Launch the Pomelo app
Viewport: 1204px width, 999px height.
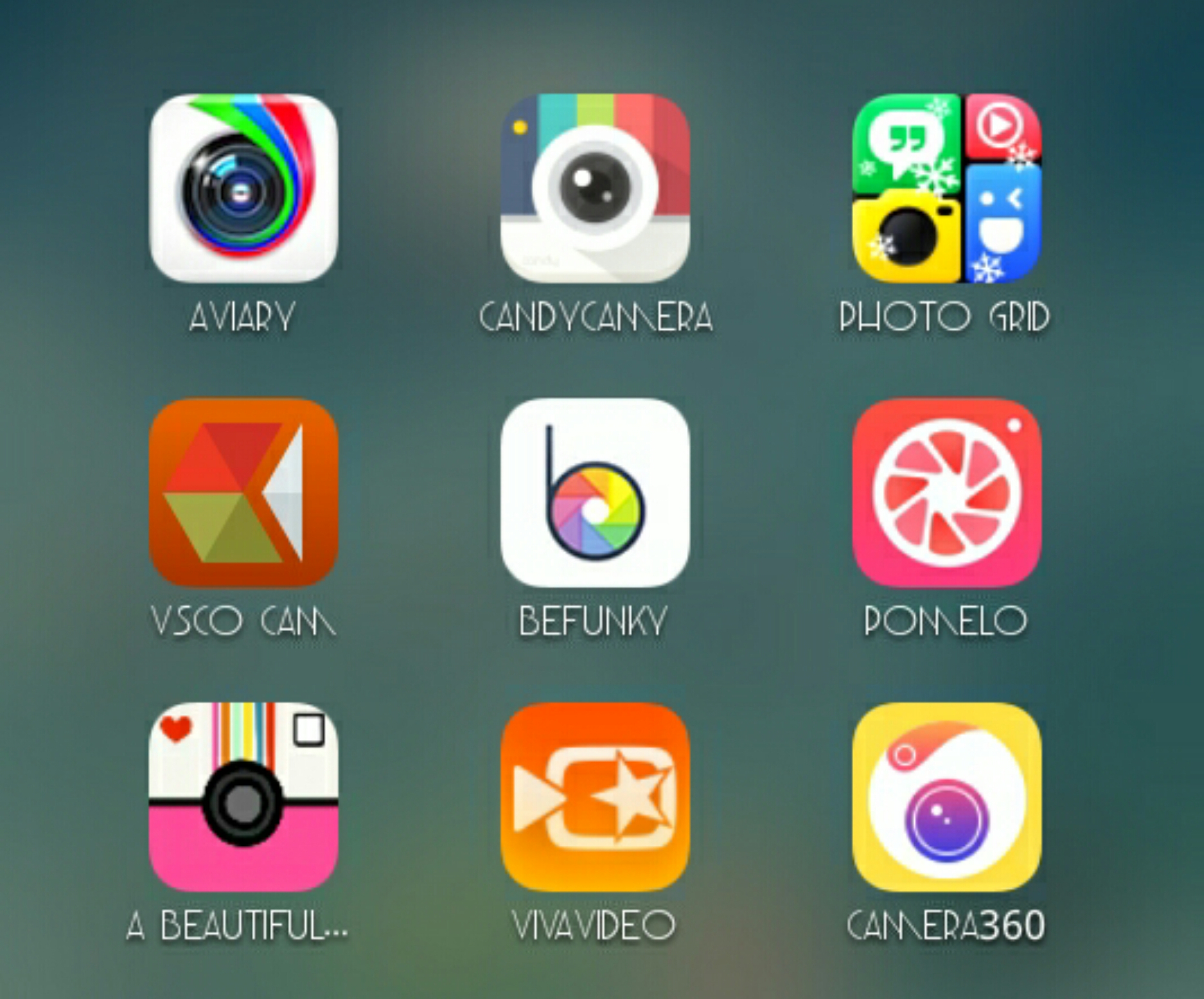tap(946, 492)
